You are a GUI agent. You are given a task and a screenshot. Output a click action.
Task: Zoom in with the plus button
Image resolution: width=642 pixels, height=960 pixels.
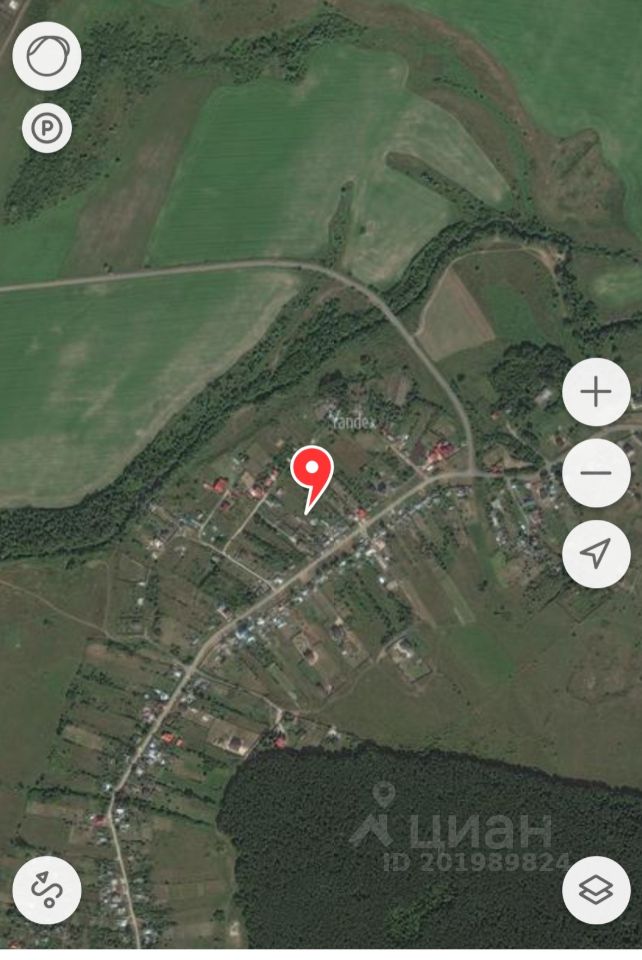tap(596, 392)
